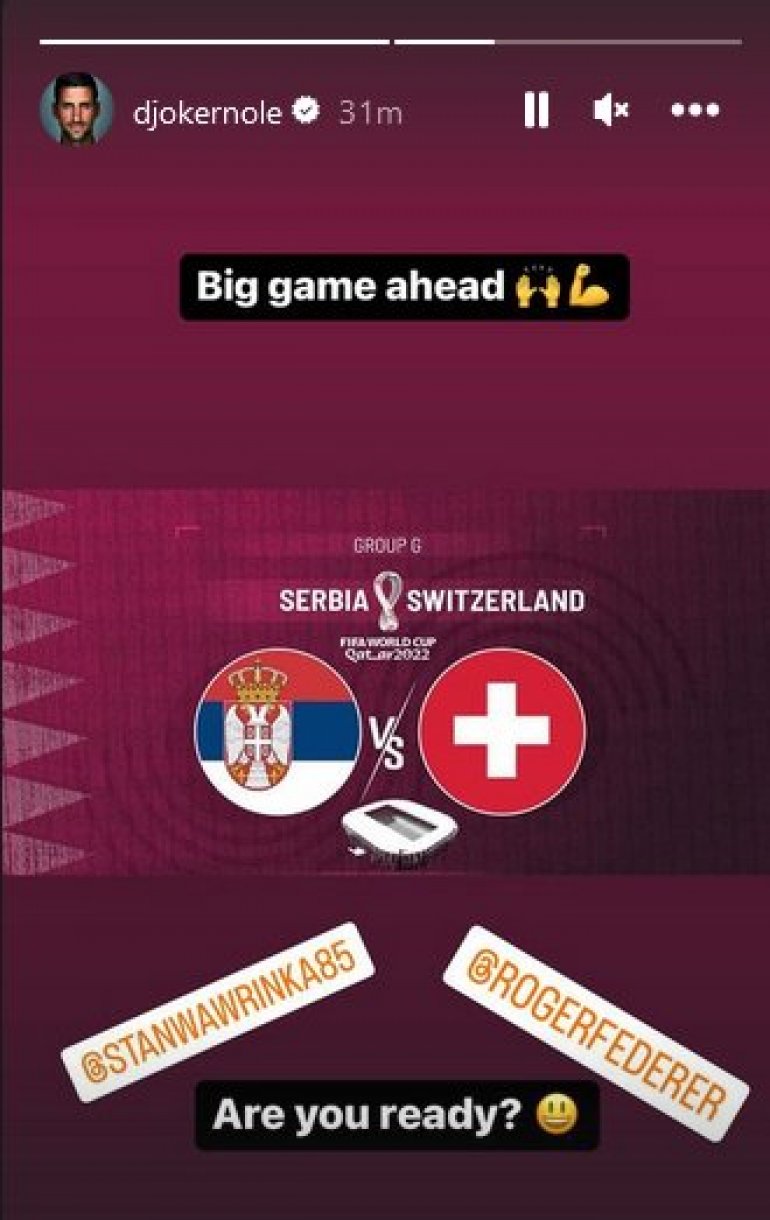Tap the djokernole username

209,112
